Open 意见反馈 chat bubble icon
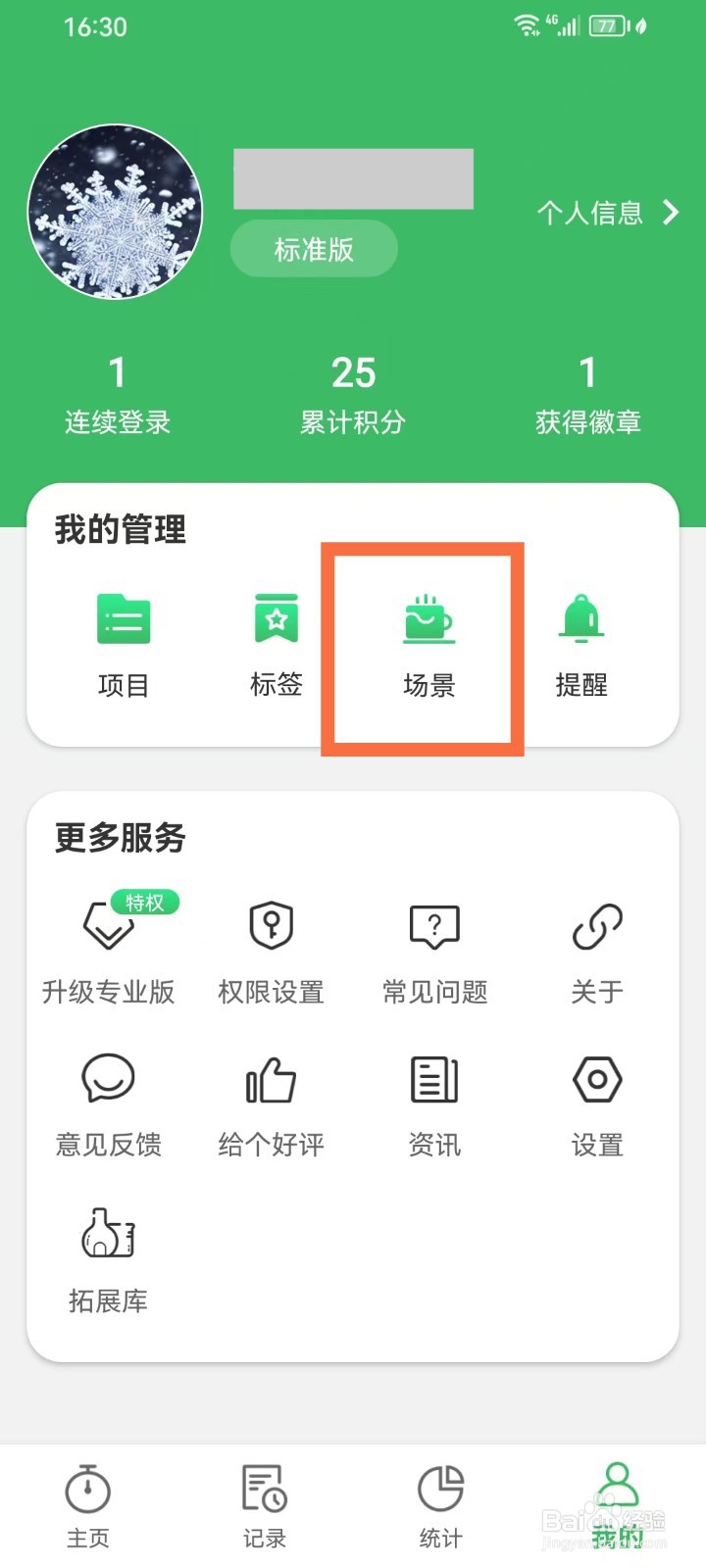This screenshot has width=706, height=1568. (108, 1078)
